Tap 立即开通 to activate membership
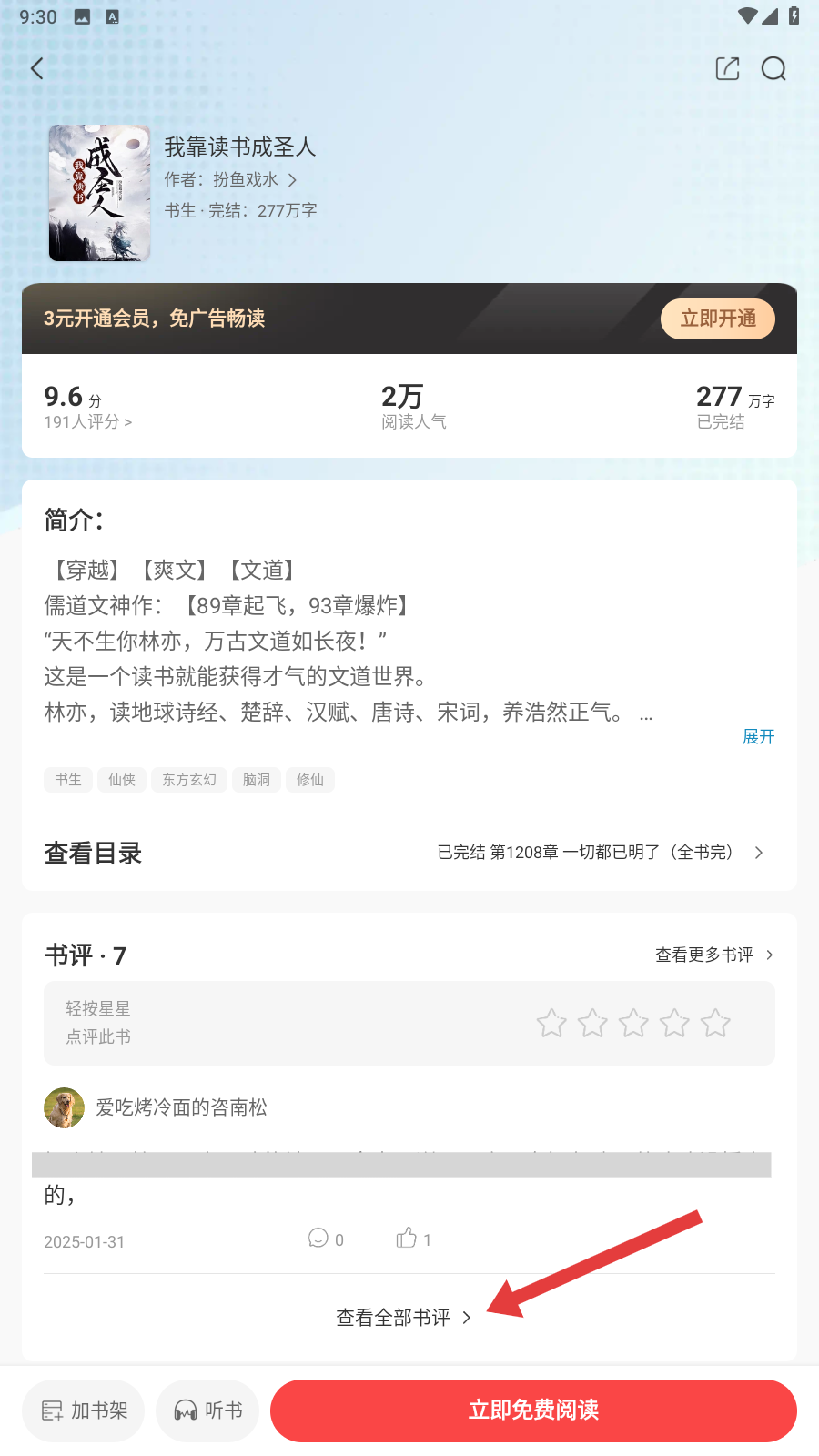 click(717, 318)
